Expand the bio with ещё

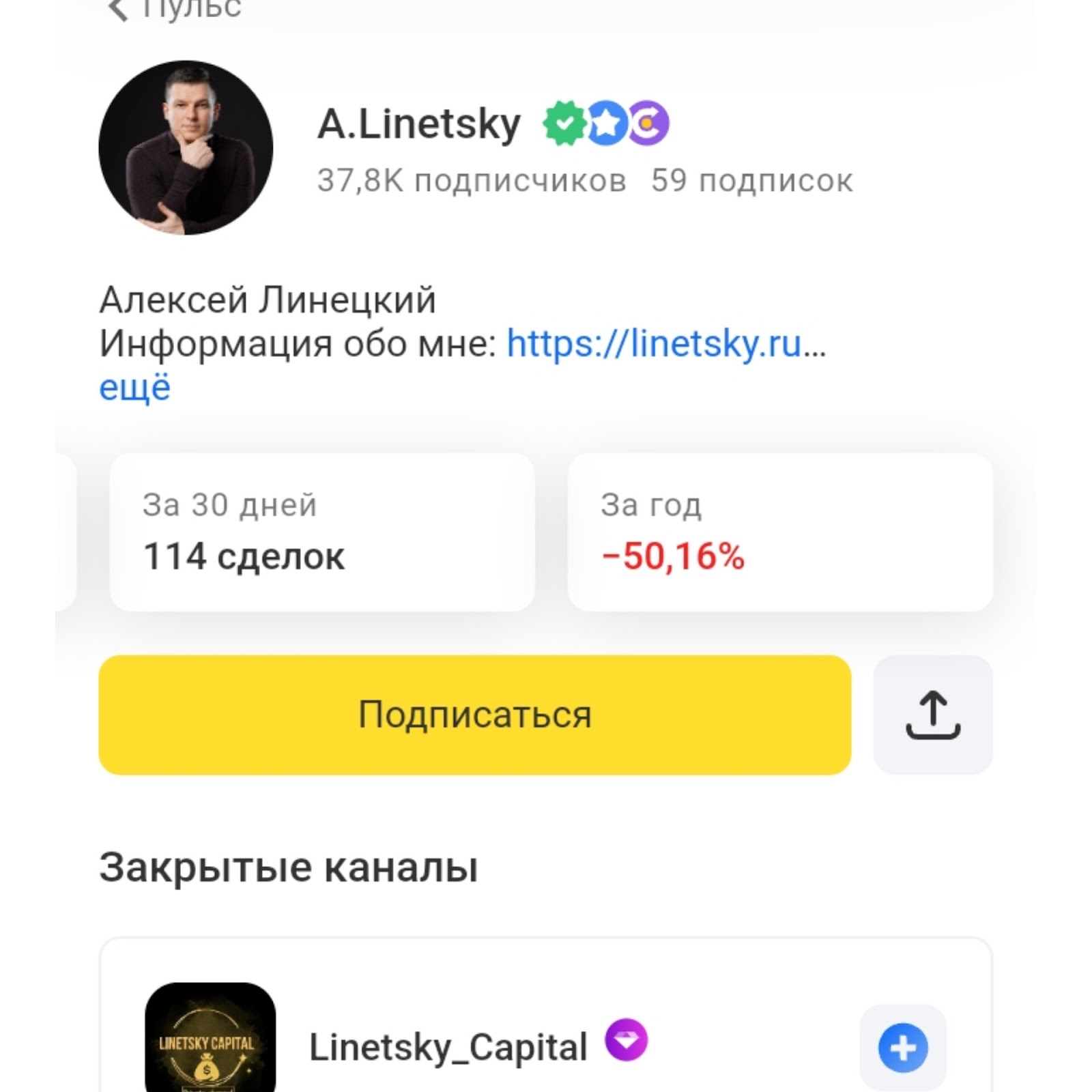click(x=134, y=388)
